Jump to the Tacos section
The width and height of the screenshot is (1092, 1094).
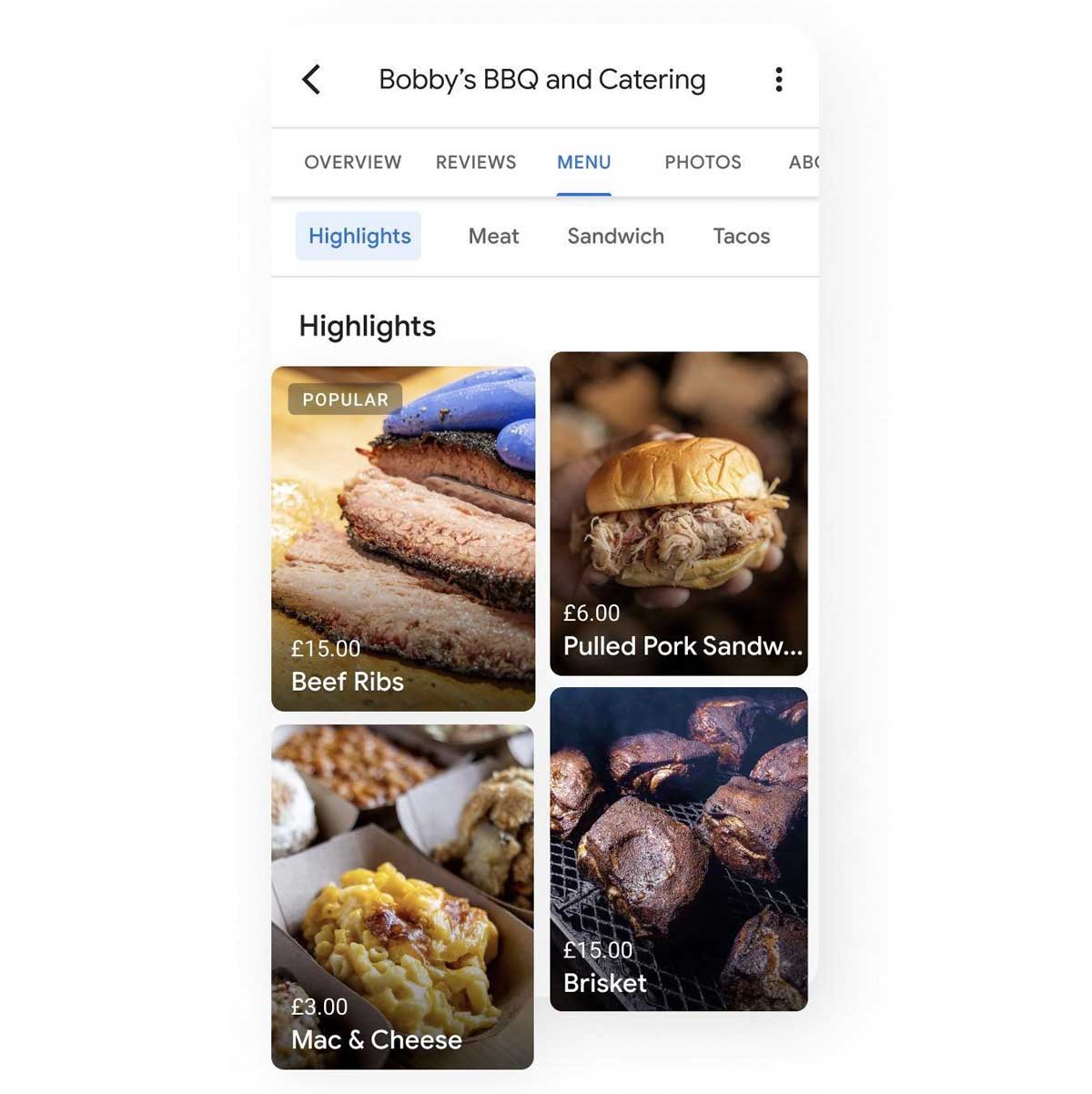tap(741, 237)
